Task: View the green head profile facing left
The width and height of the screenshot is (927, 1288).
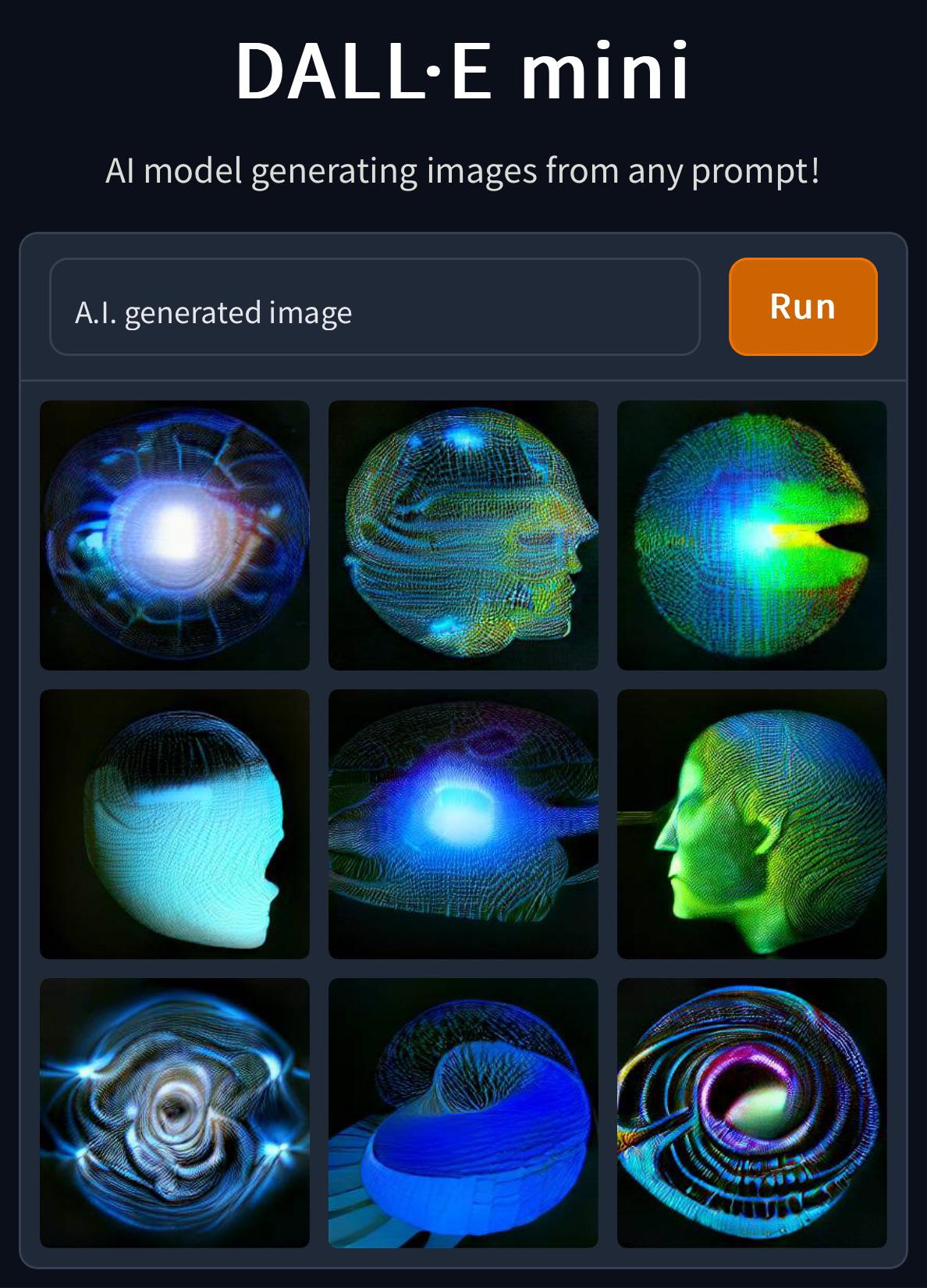Action: click(x=751, y=824)
